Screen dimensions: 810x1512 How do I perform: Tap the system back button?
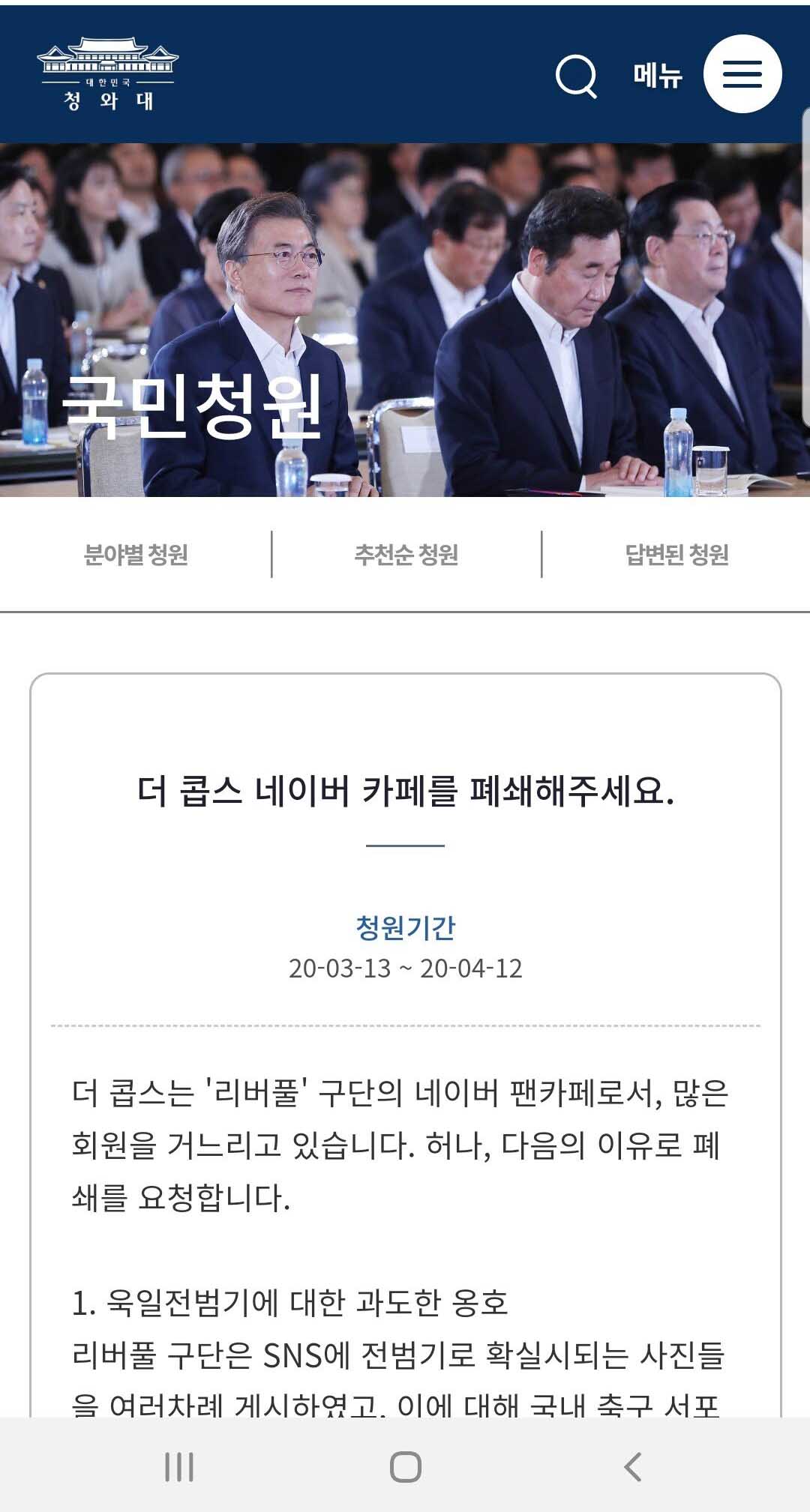click(x=633, y=1466)
